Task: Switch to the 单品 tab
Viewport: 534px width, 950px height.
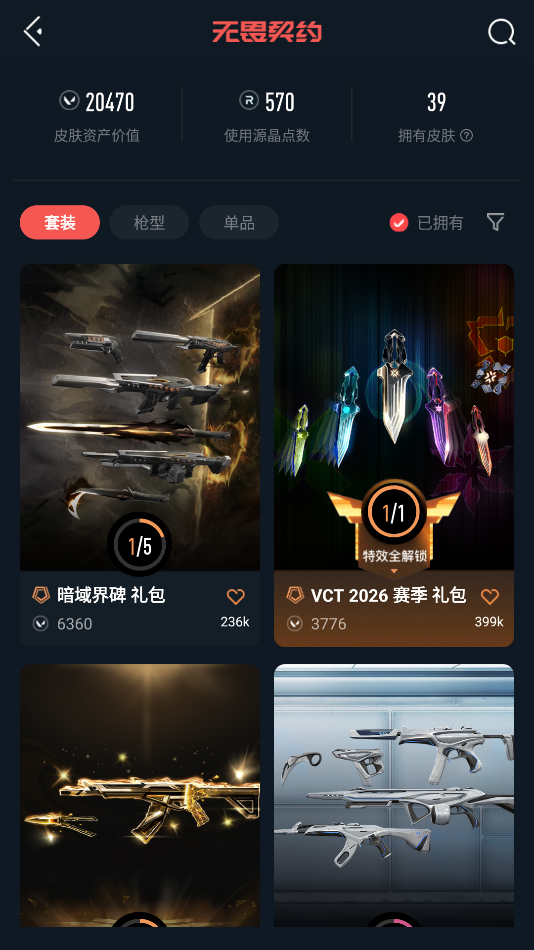Action: click(239, 222)
